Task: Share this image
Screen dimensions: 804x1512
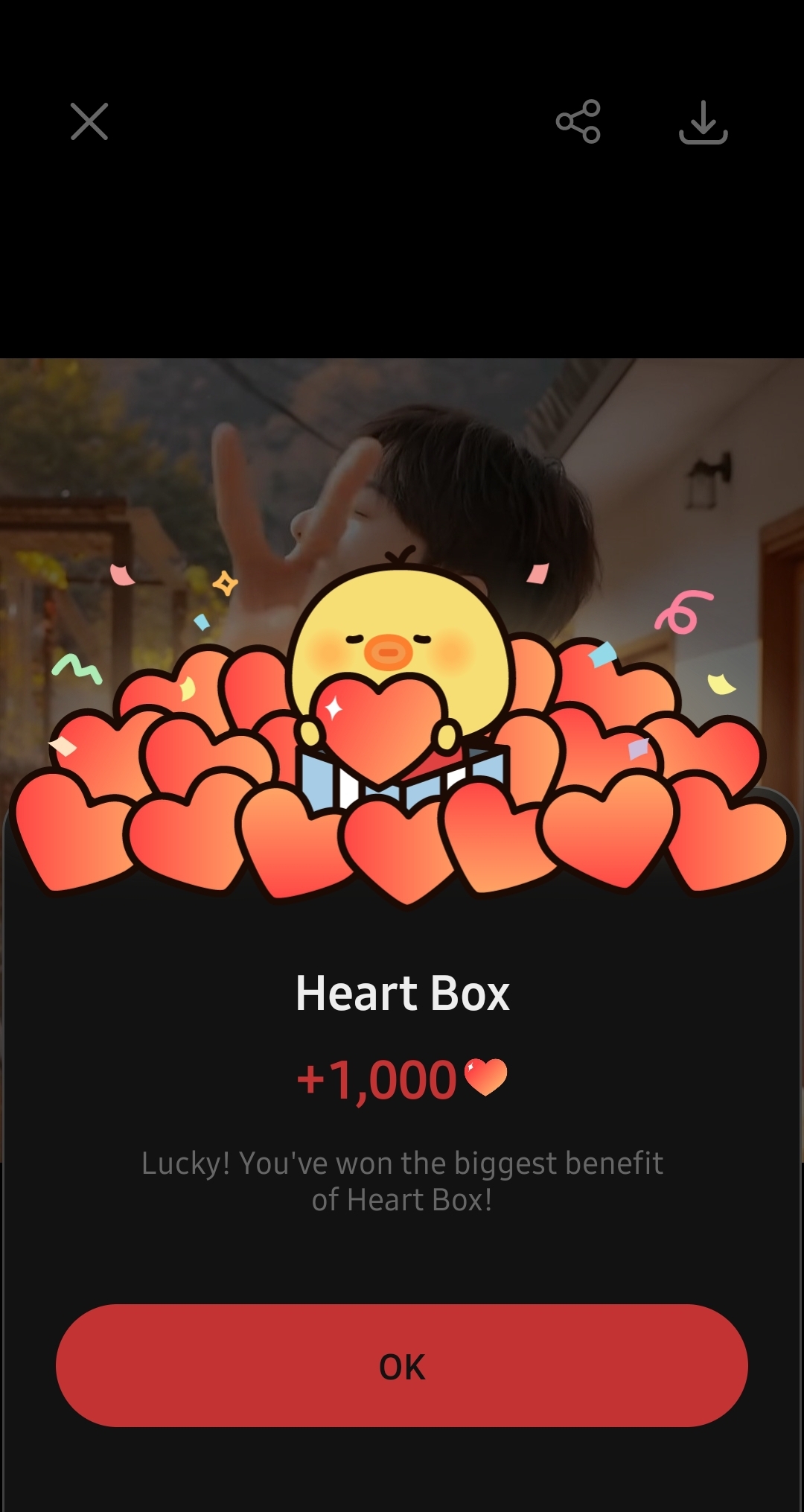Action: click(x=578, y=121)
